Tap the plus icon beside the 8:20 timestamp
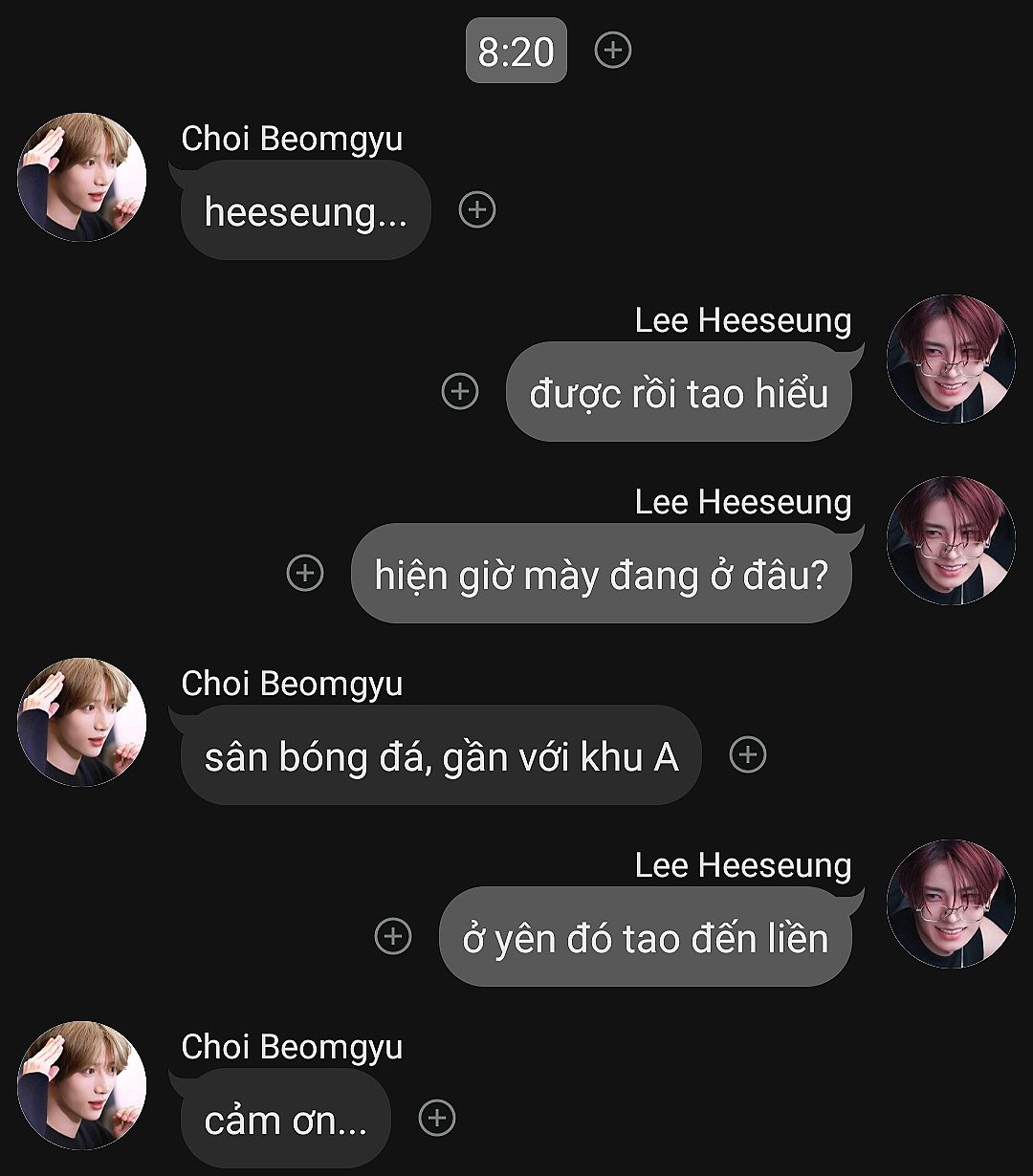 pyautogui.click(x=613, y=50)
